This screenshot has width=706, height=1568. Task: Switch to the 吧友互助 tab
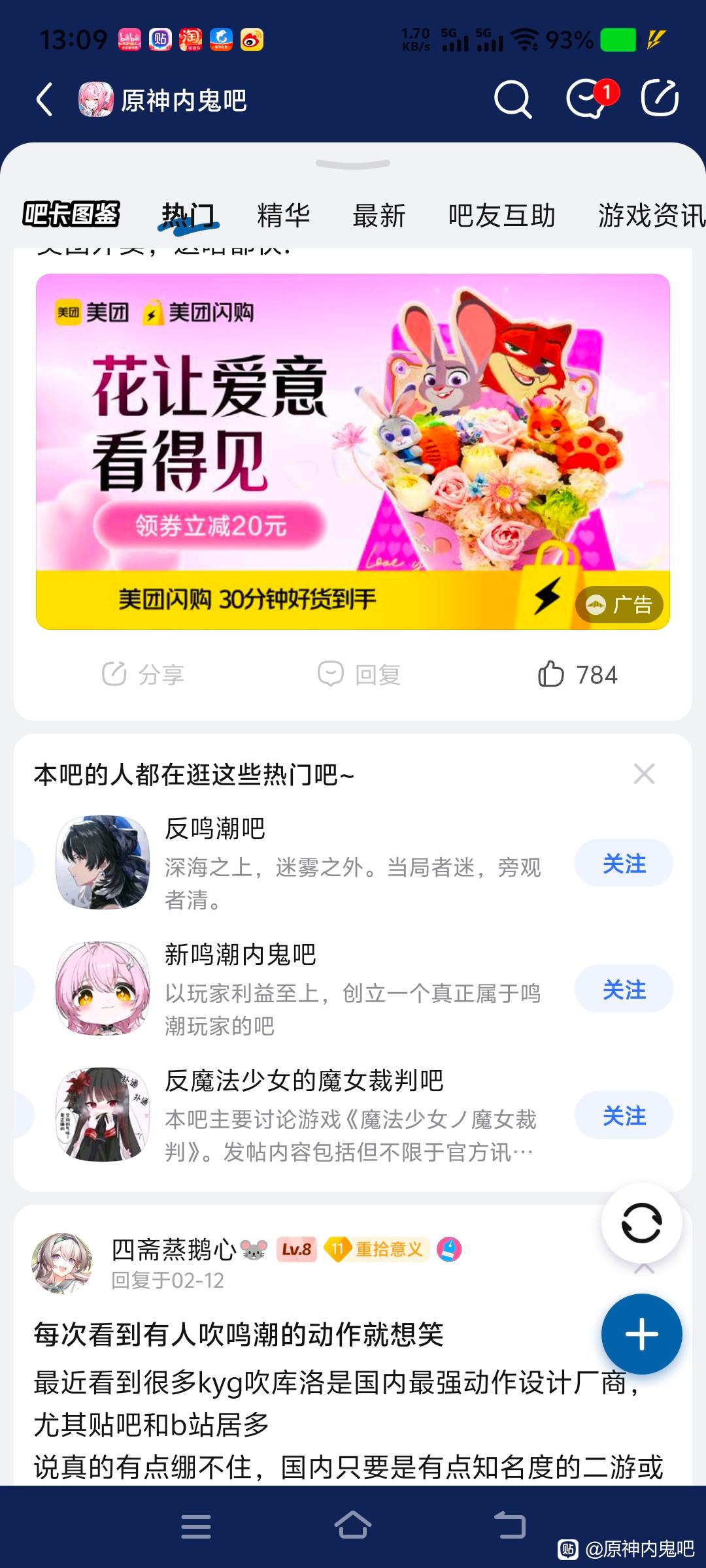(x=501, y=216)
